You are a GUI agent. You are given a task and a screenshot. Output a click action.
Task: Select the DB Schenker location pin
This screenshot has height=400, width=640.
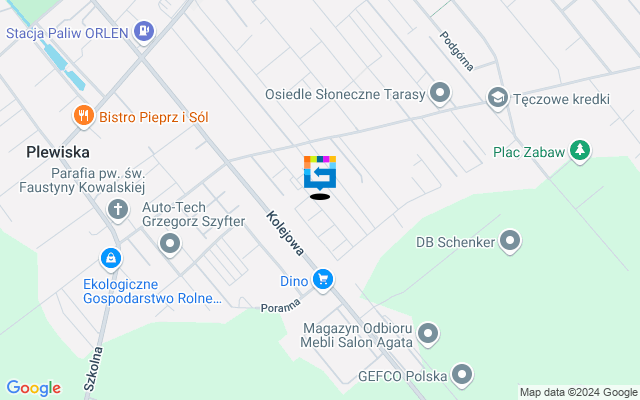pyautogui.click(x=511, y=241)
